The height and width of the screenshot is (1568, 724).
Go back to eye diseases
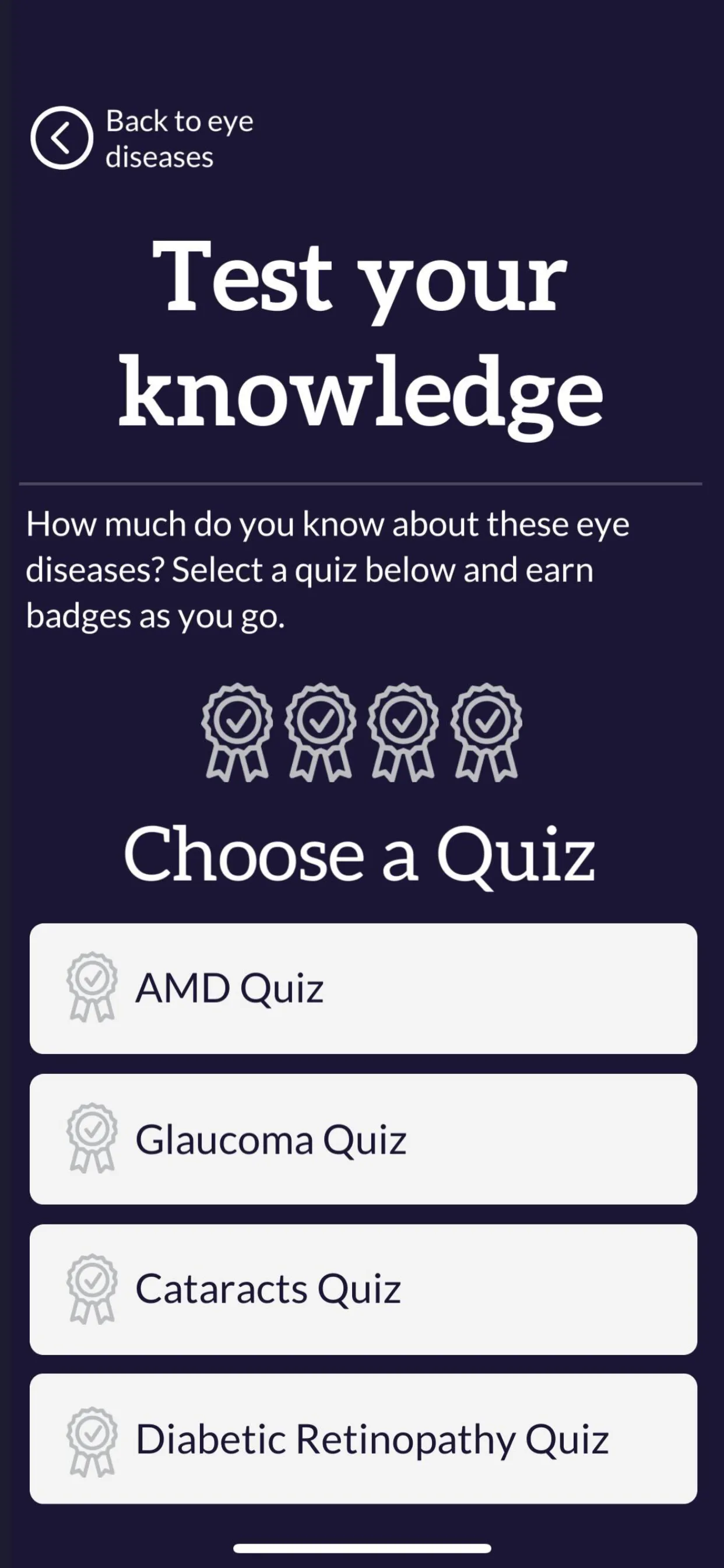pyautogui.click(x=61, y=138)
